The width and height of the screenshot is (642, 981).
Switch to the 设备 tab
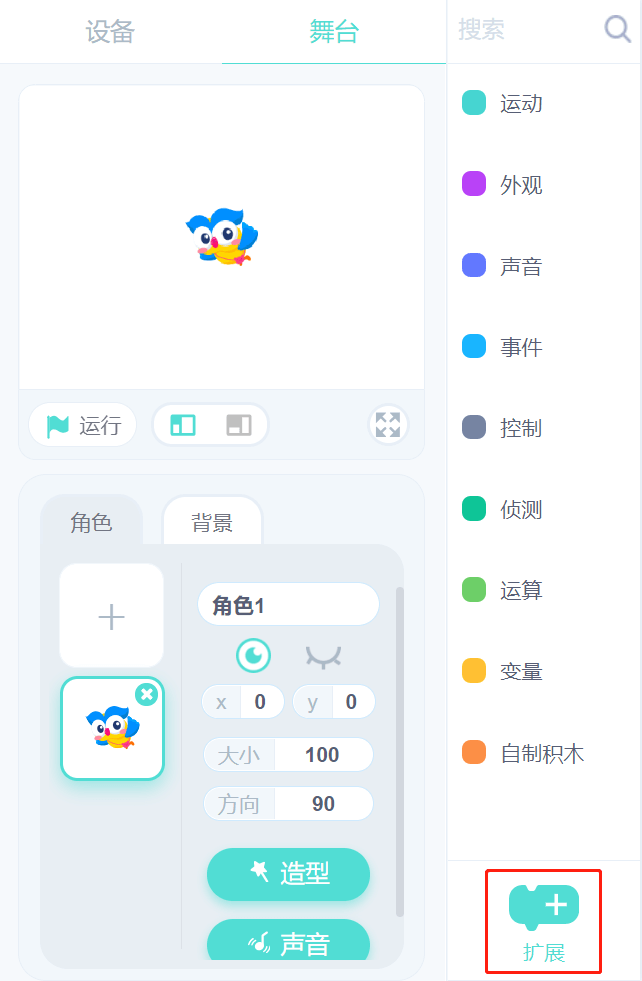click(x=110, y=32)
